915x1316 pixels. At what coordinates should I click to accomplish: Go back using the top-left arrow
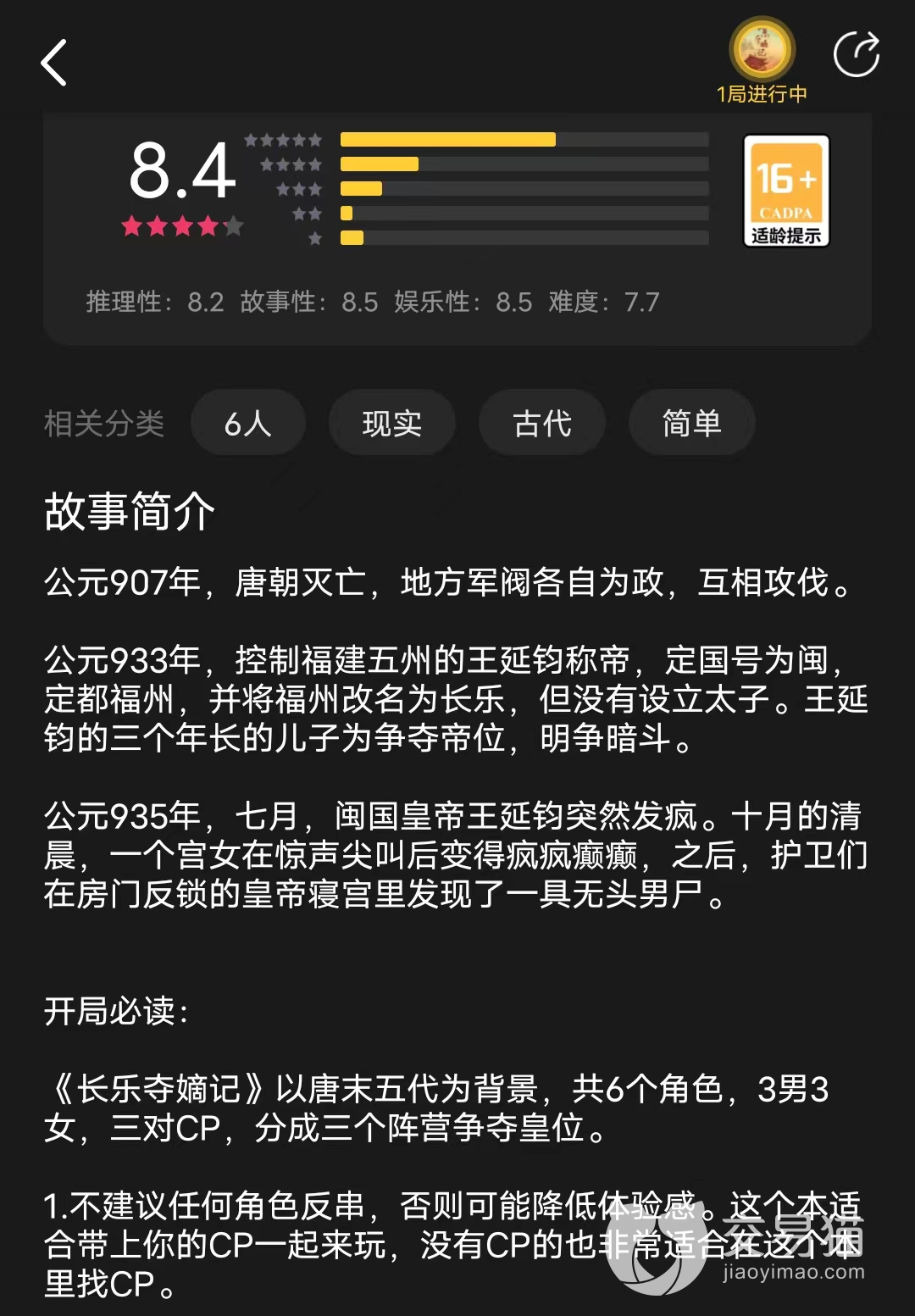(54, 63)
